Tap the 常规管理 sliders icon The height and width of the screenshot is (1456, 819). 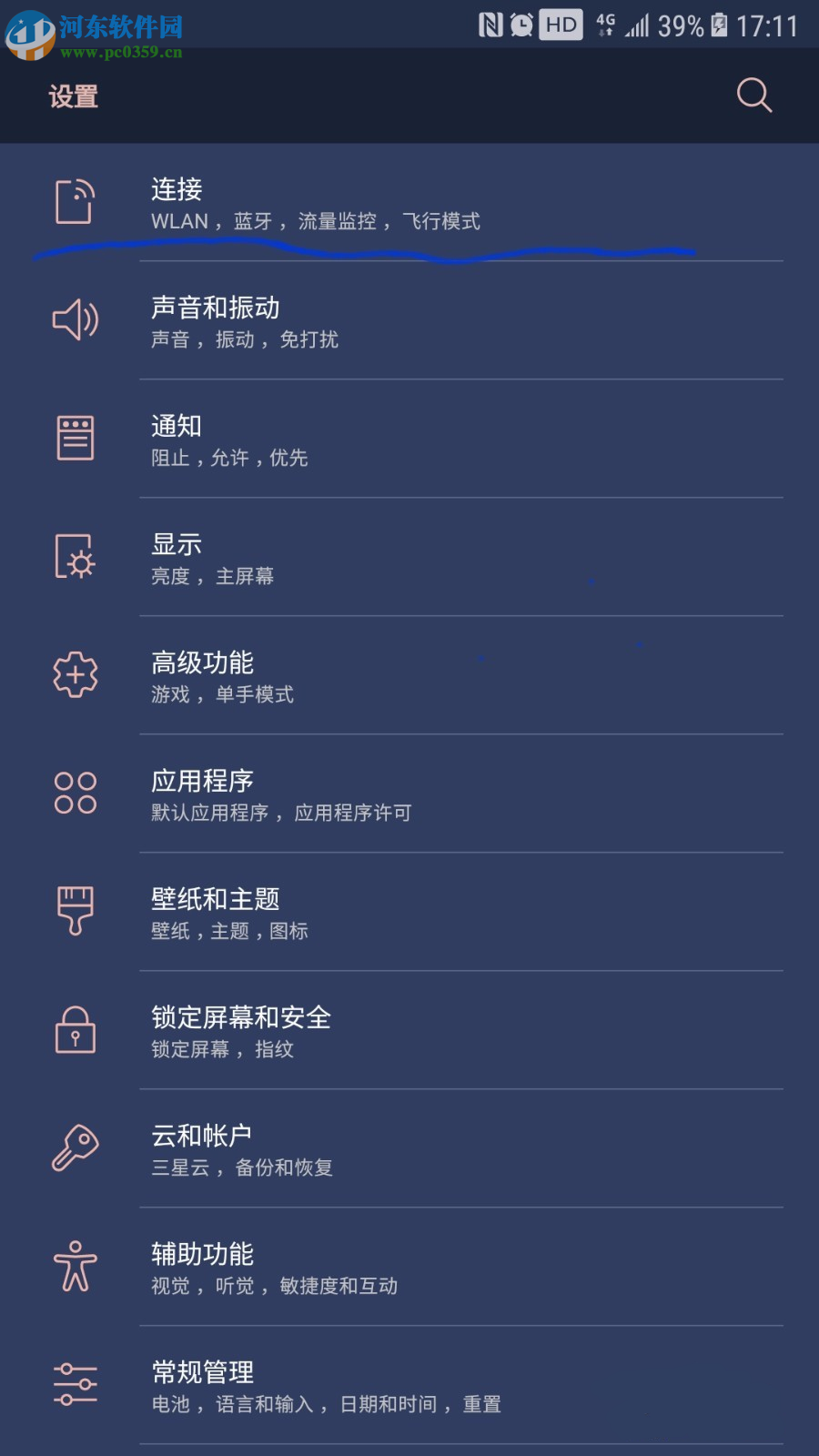coord(76,1384)
